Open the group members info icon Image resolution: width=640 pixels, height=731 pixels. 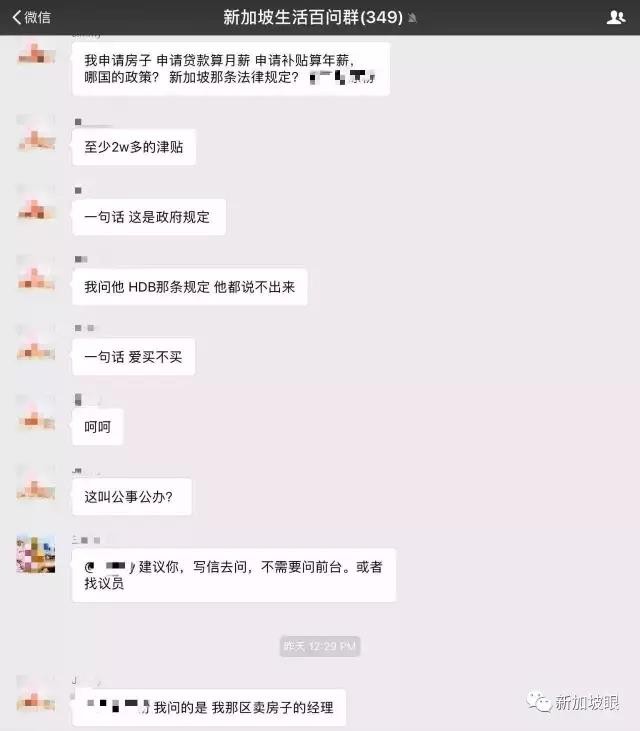coord(616,17)
